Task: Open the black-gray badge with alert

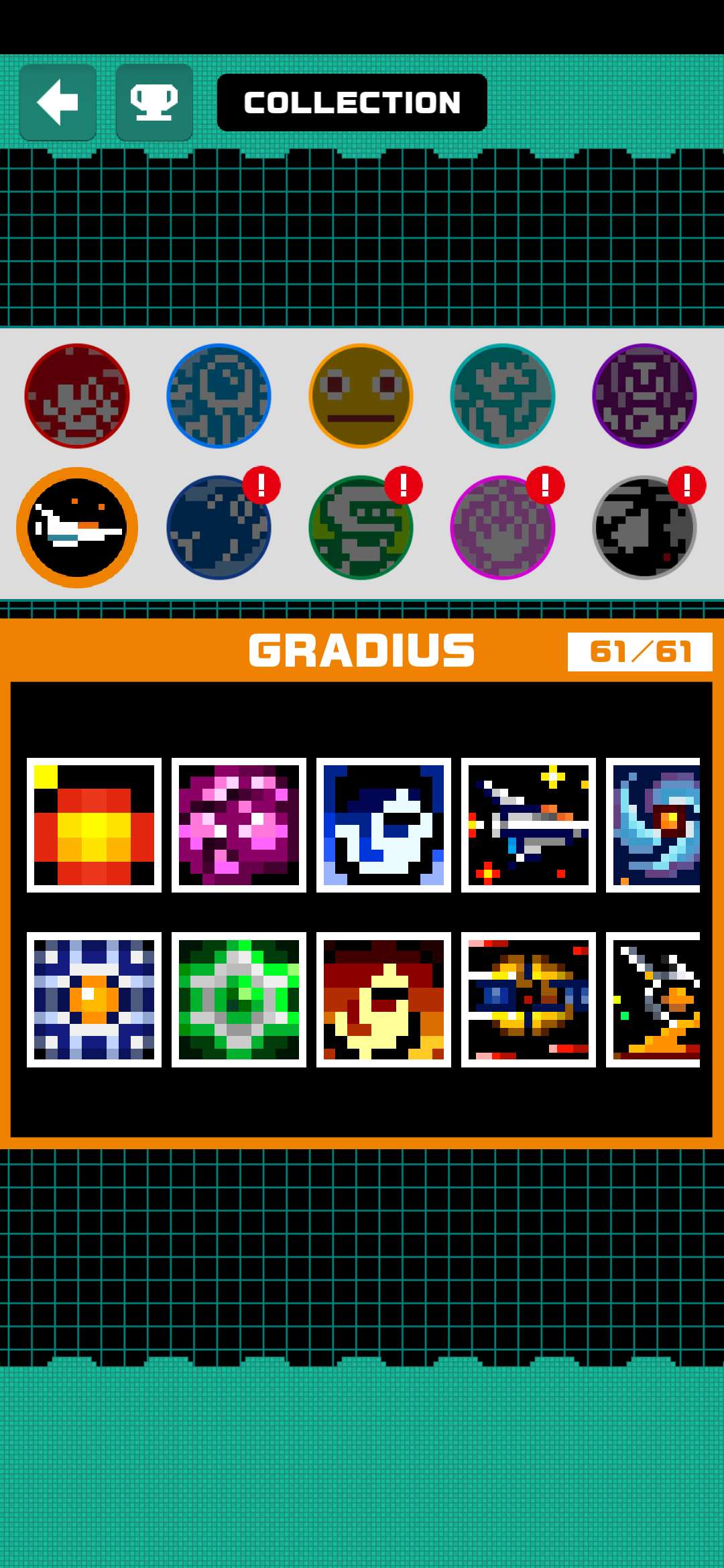Action: click(x=644, y=527)
